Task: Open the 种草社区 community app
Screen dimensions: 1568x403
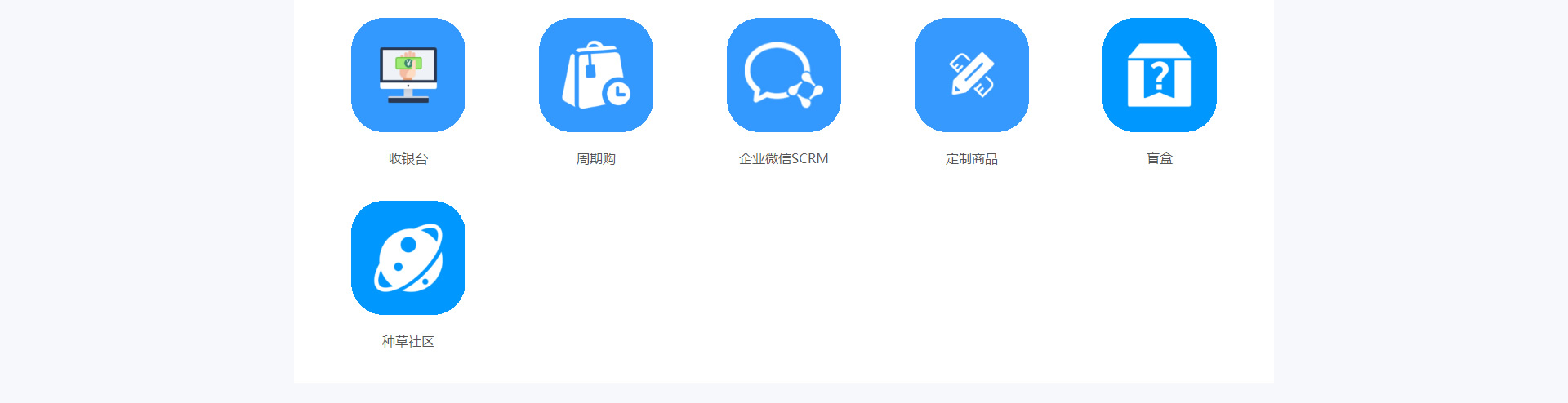Action: 408,258
